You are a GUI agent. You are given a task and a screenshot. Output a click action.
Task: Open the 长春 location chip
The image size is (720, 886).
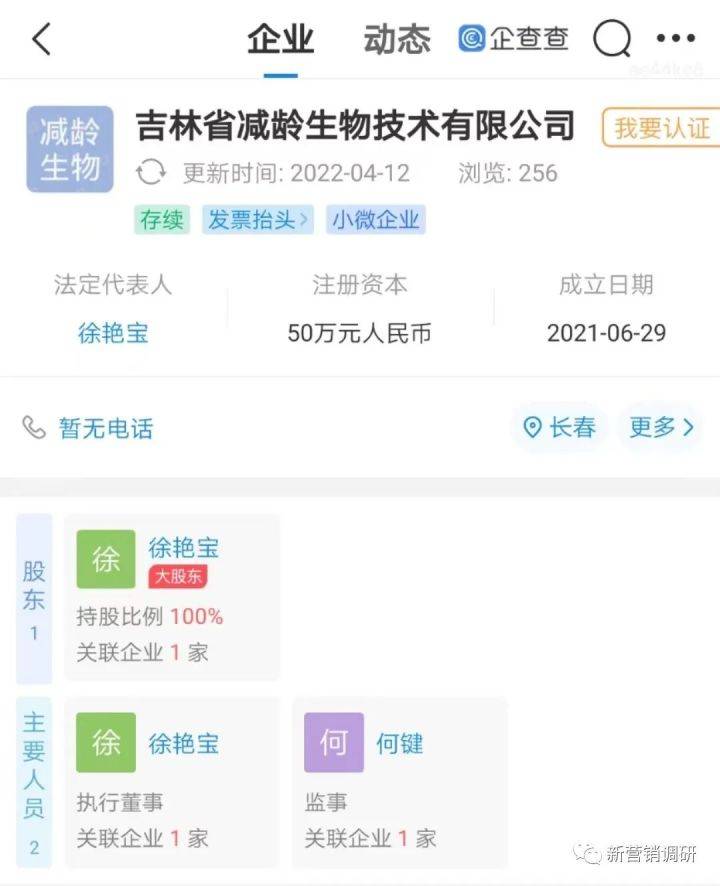coord(559,428)
